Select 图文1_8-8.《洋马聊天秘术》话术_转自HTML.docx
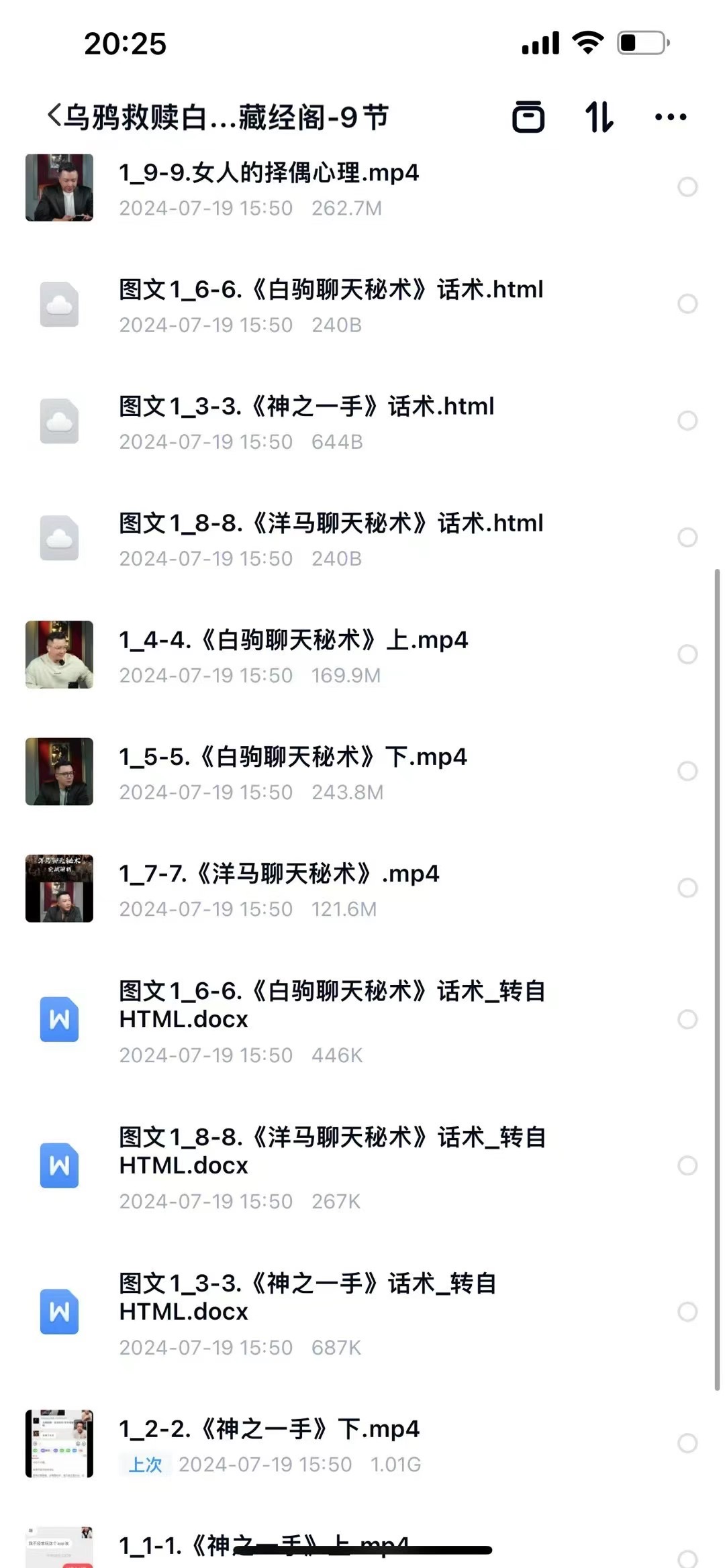Viewport: 725px width, 1568px height. 687,1165
